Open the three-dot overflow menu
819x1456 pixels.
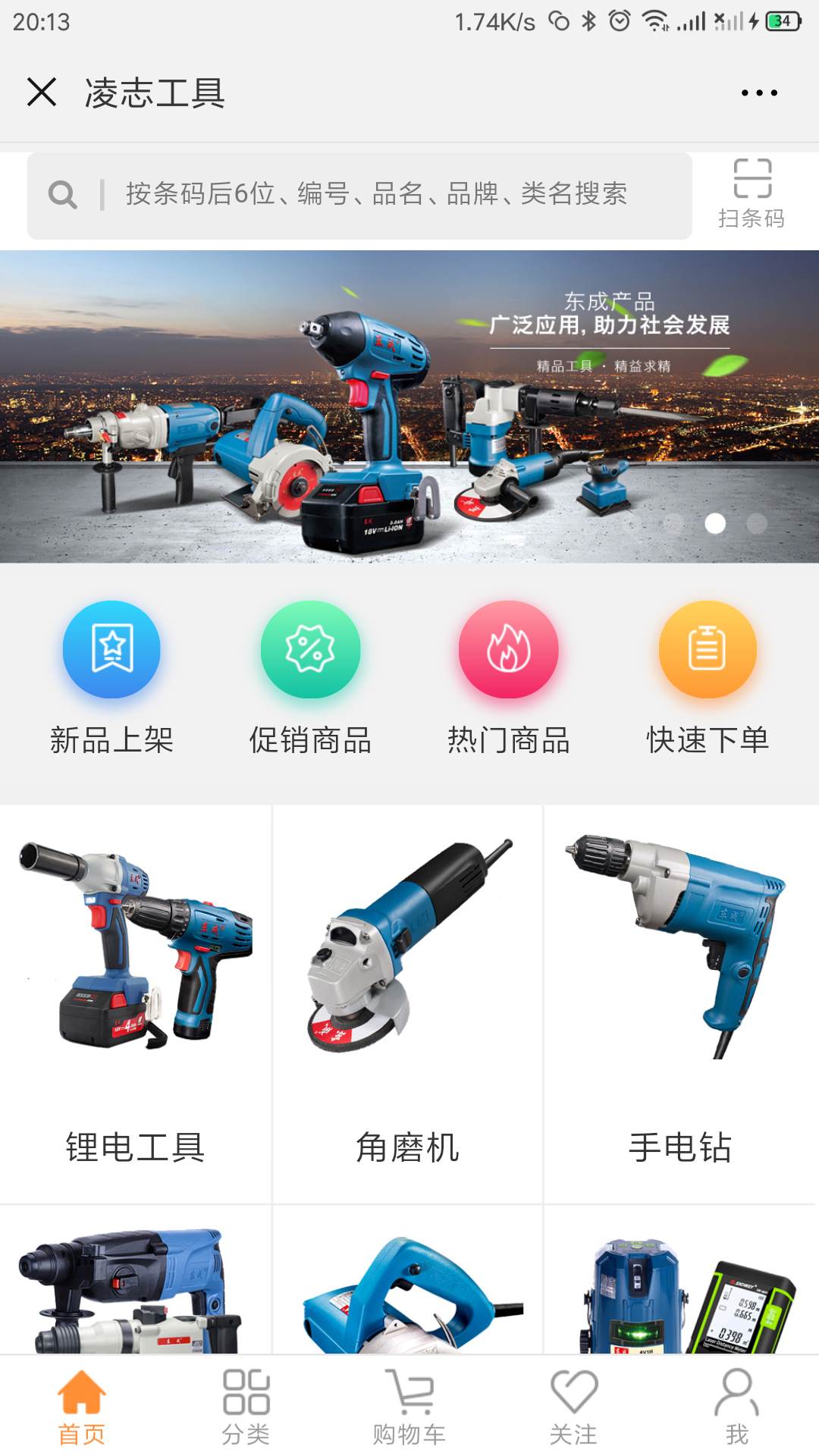pos(759,93)
